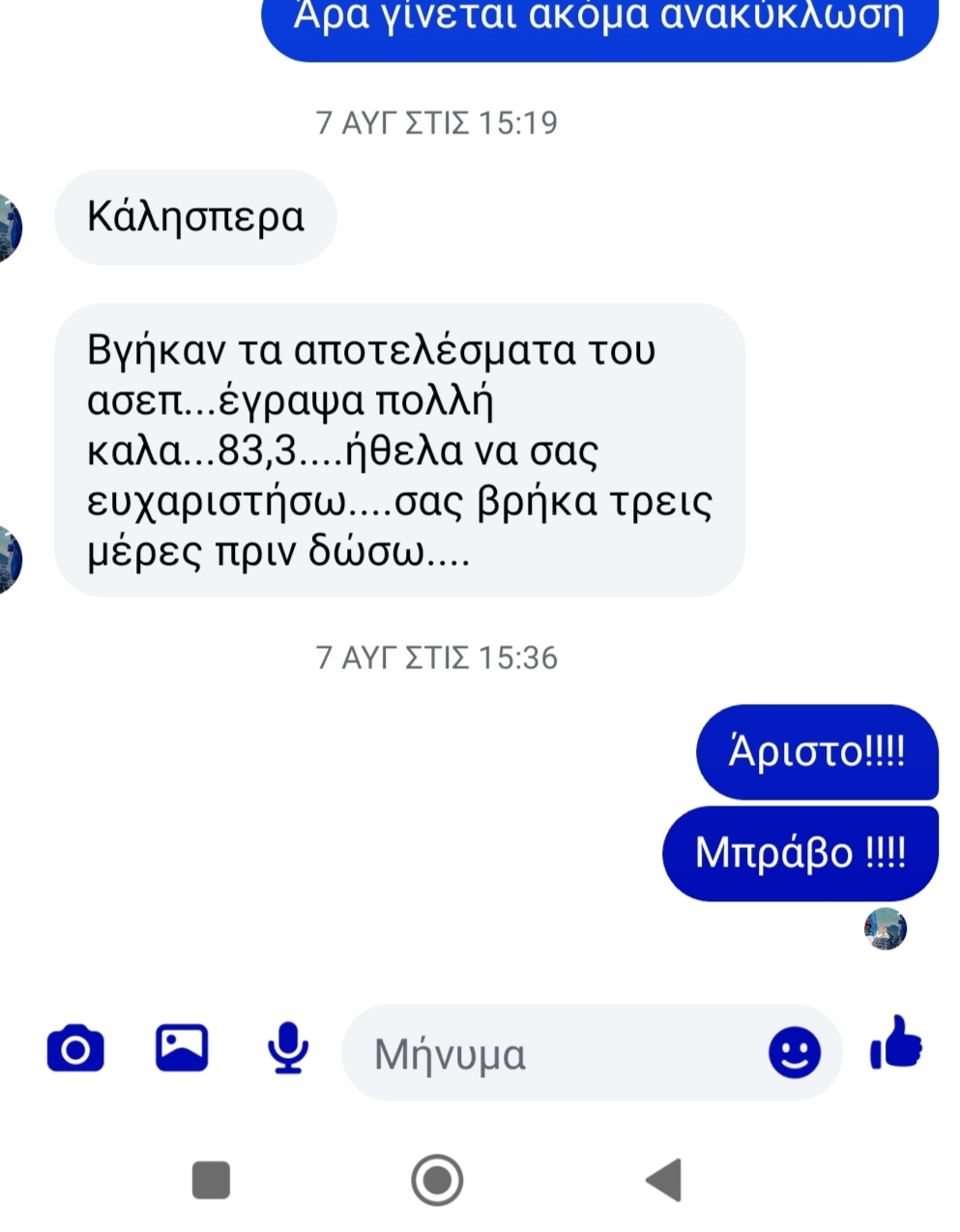Open the gallery image picker
This screenshot has width=960, height=1232.
(x=182, y=1048)
